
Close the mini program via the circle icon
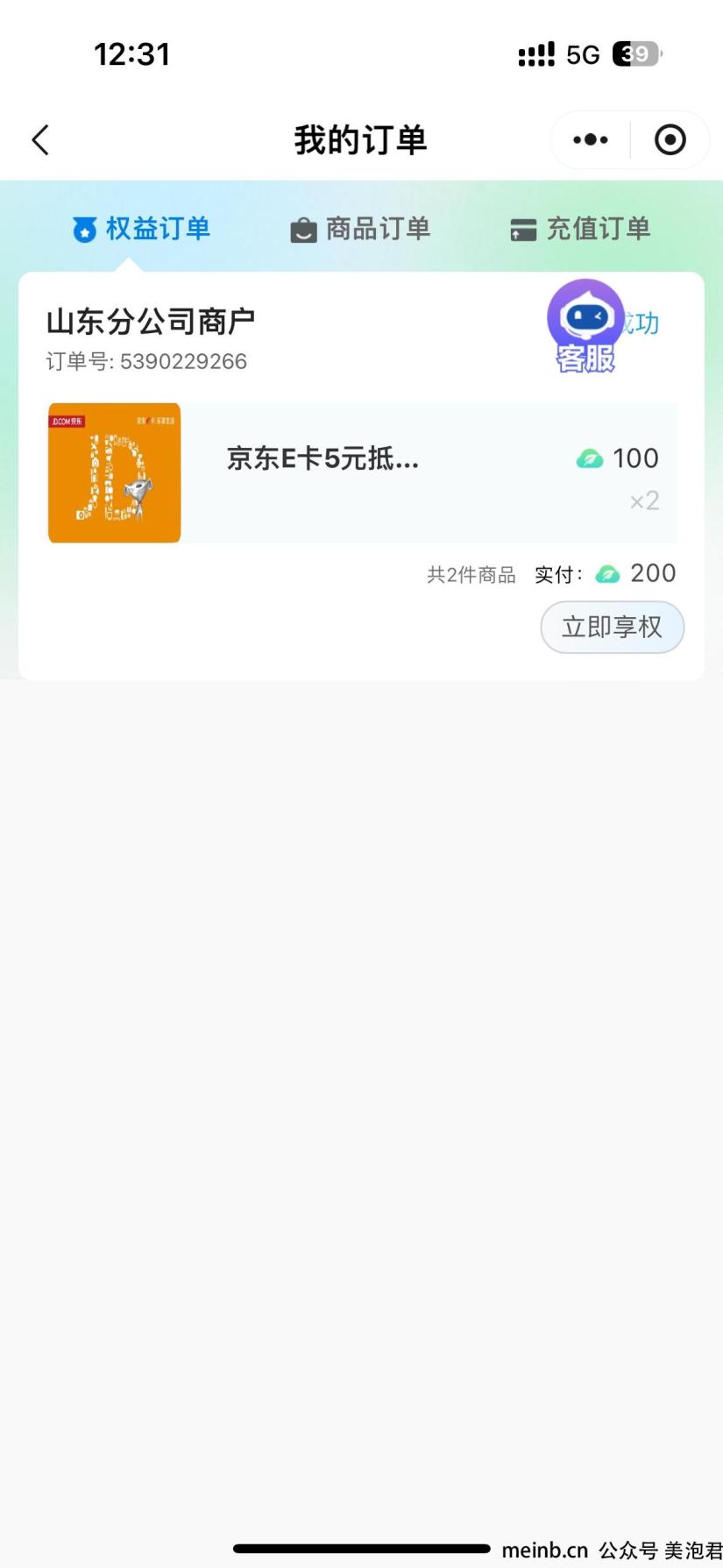670,140
